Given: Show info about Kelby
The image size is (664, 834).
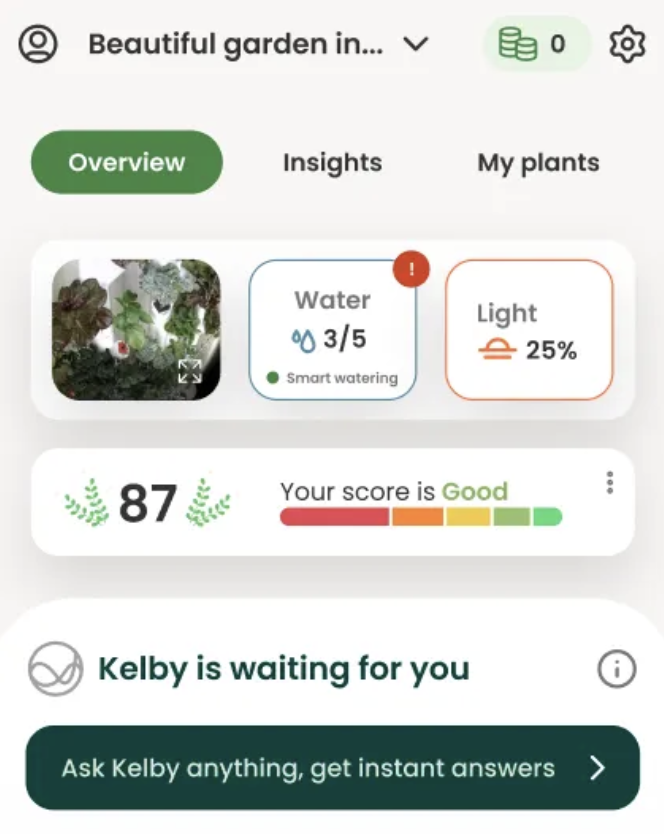Looking at the screenshot, I should click(x=616, y=669).
